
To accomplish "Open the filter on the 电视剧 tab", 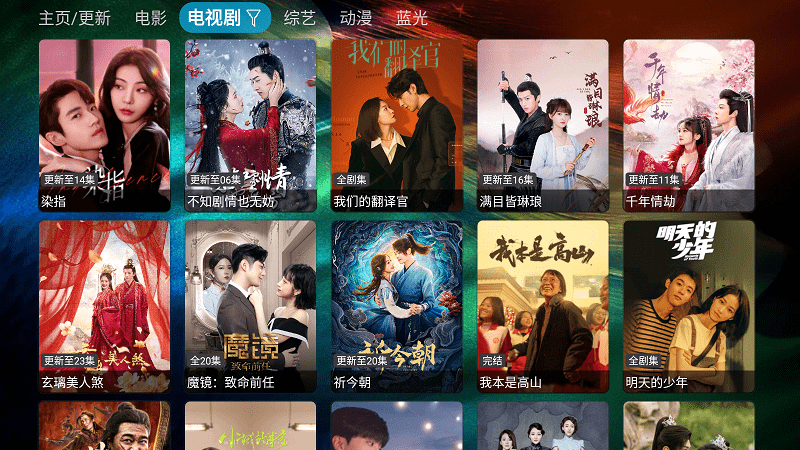I will coord(254,18).
